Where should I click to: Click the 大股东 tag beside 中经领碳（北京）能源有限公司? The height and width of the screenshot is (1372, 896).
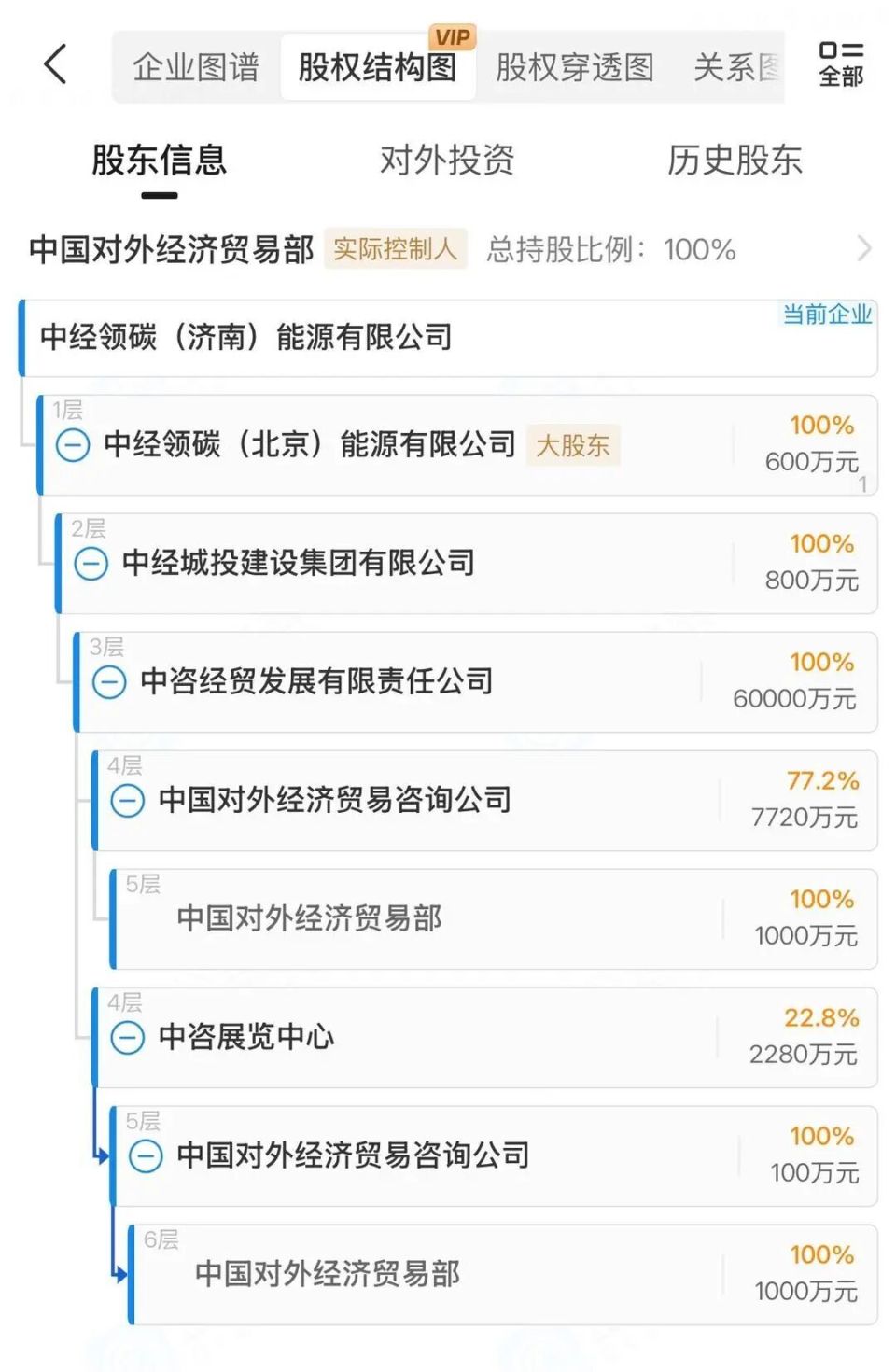[573, 445]
